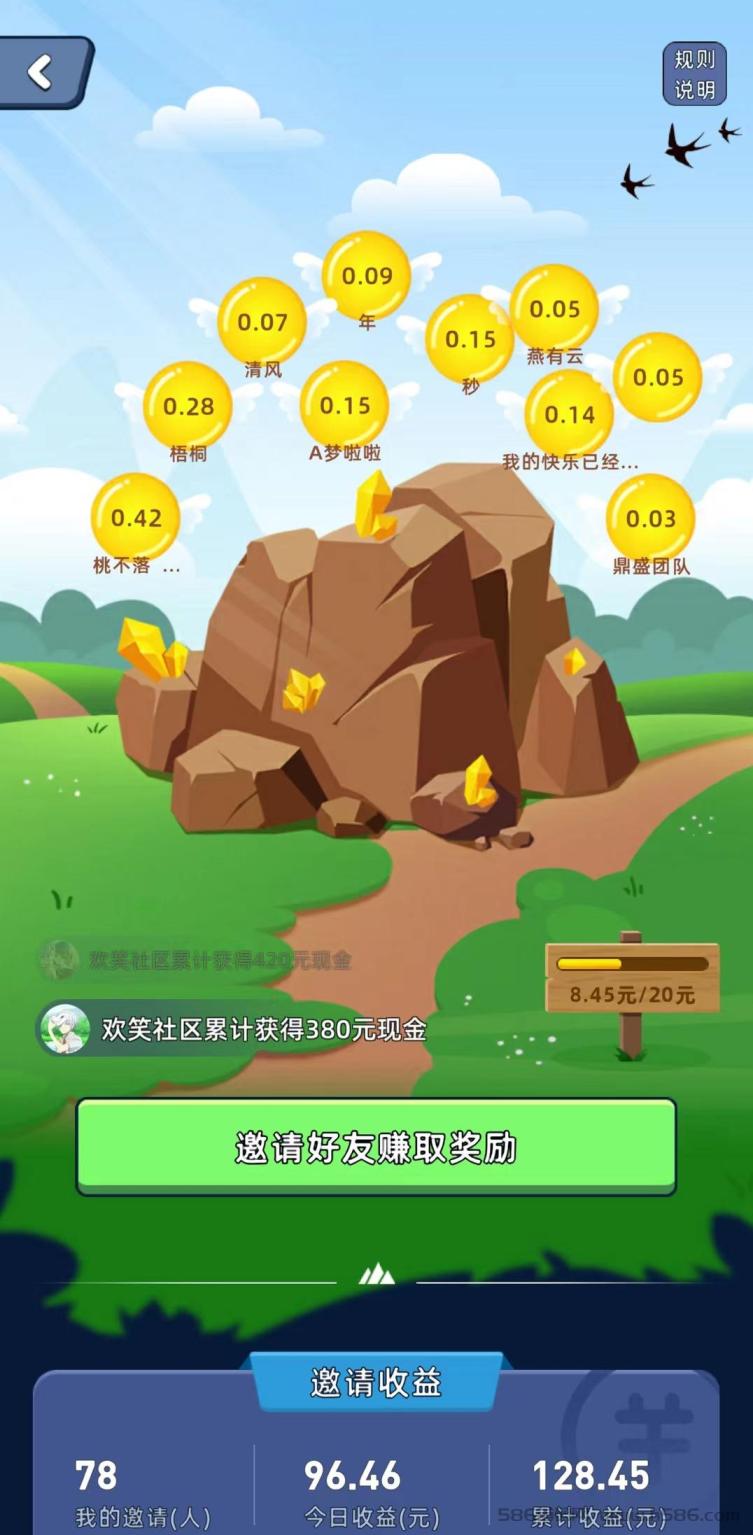Collect the 0.28 coin from 梧桐
This screenshot has width=753, height=1535.
click(x=188, y=406)
